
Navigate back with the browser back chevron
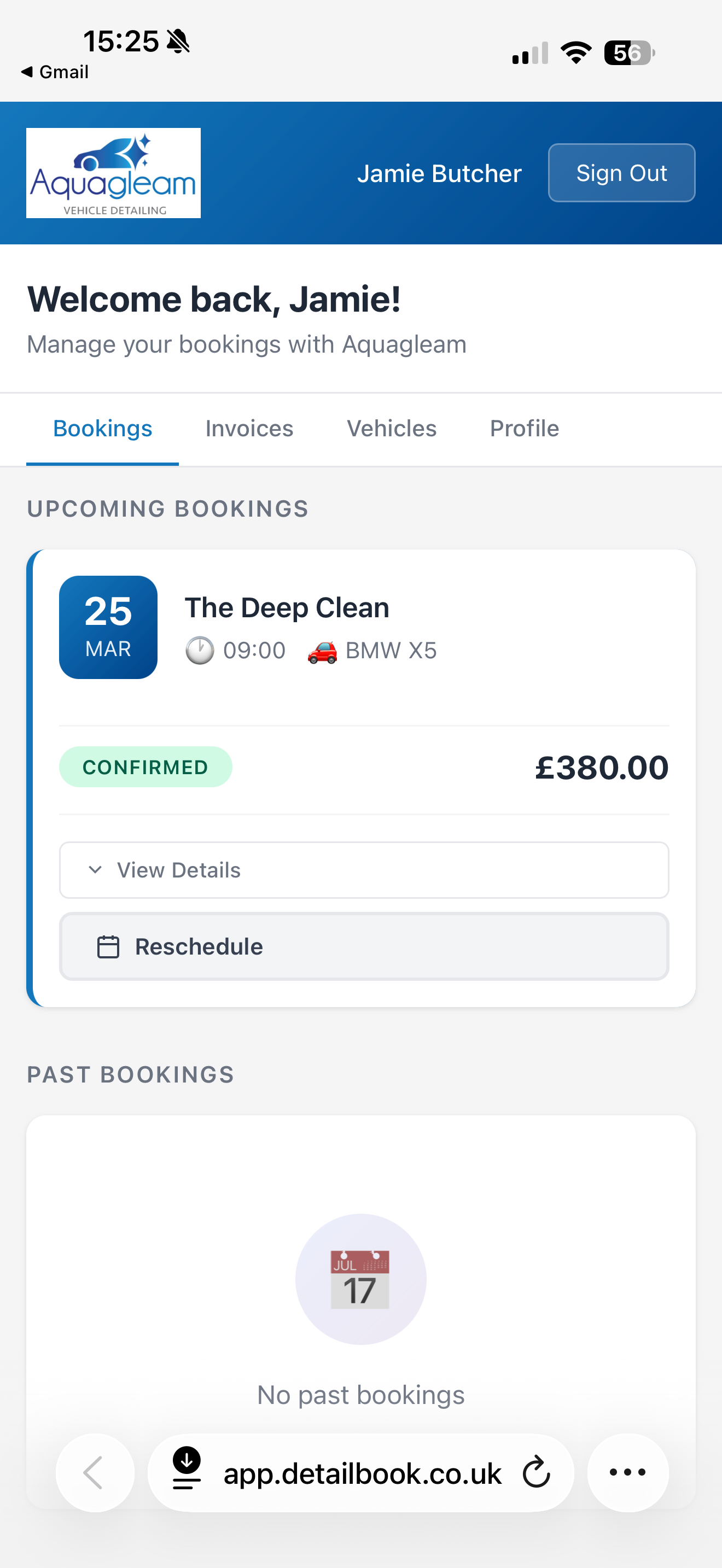coord(95,1472)
